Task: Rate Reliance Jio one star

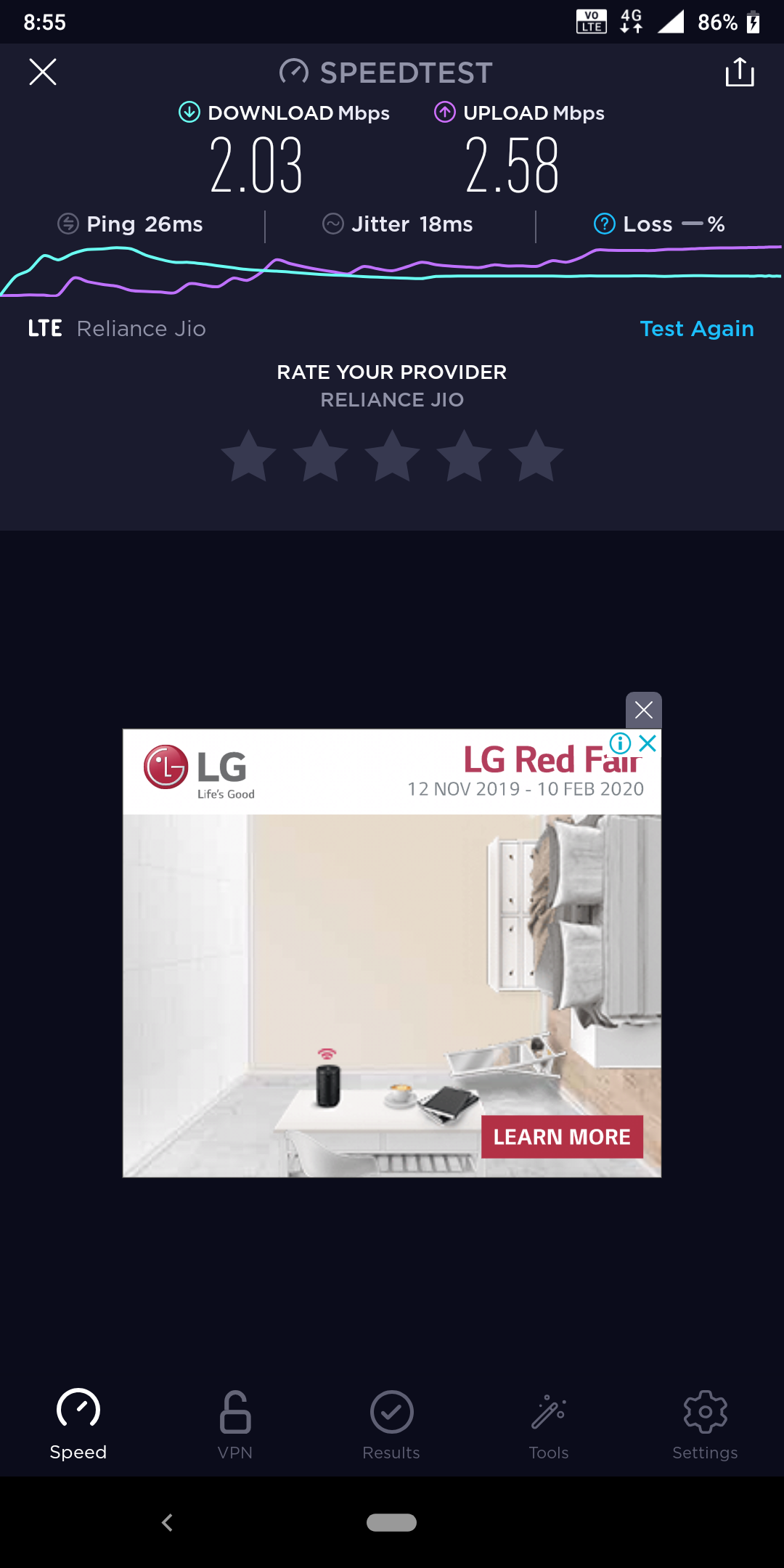Action: (248, 457)
